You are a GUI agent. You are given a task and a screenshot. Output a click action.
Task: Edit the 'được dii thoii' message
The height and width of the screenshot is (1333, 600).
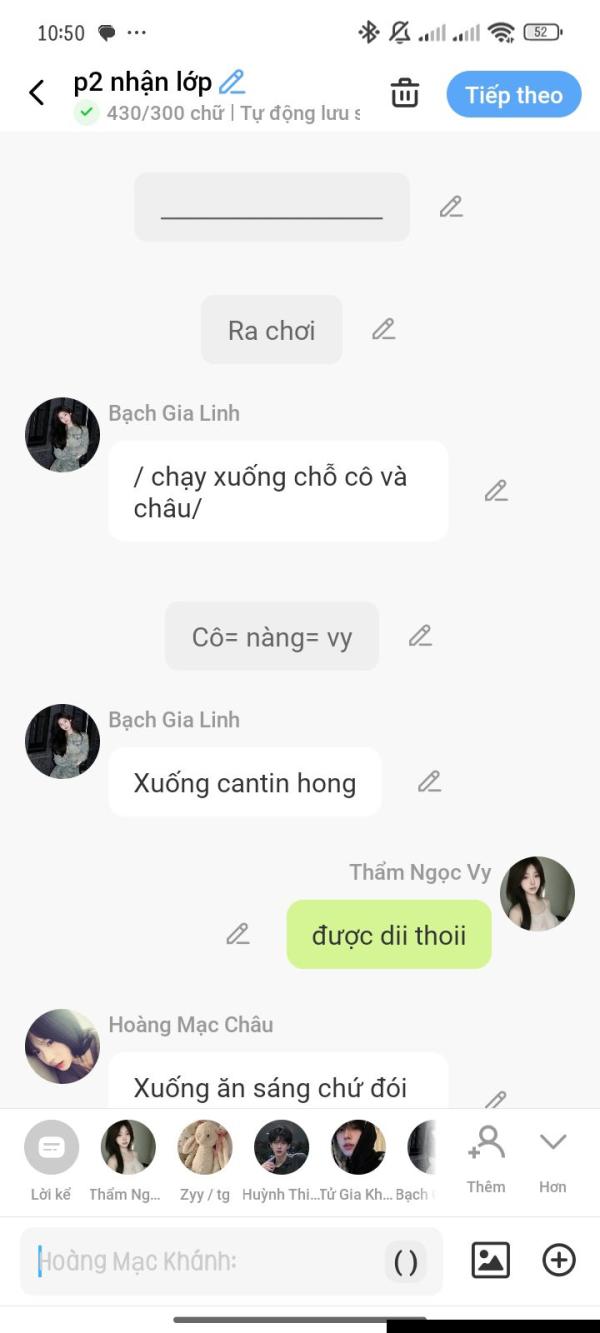click(x=238, y=934)
